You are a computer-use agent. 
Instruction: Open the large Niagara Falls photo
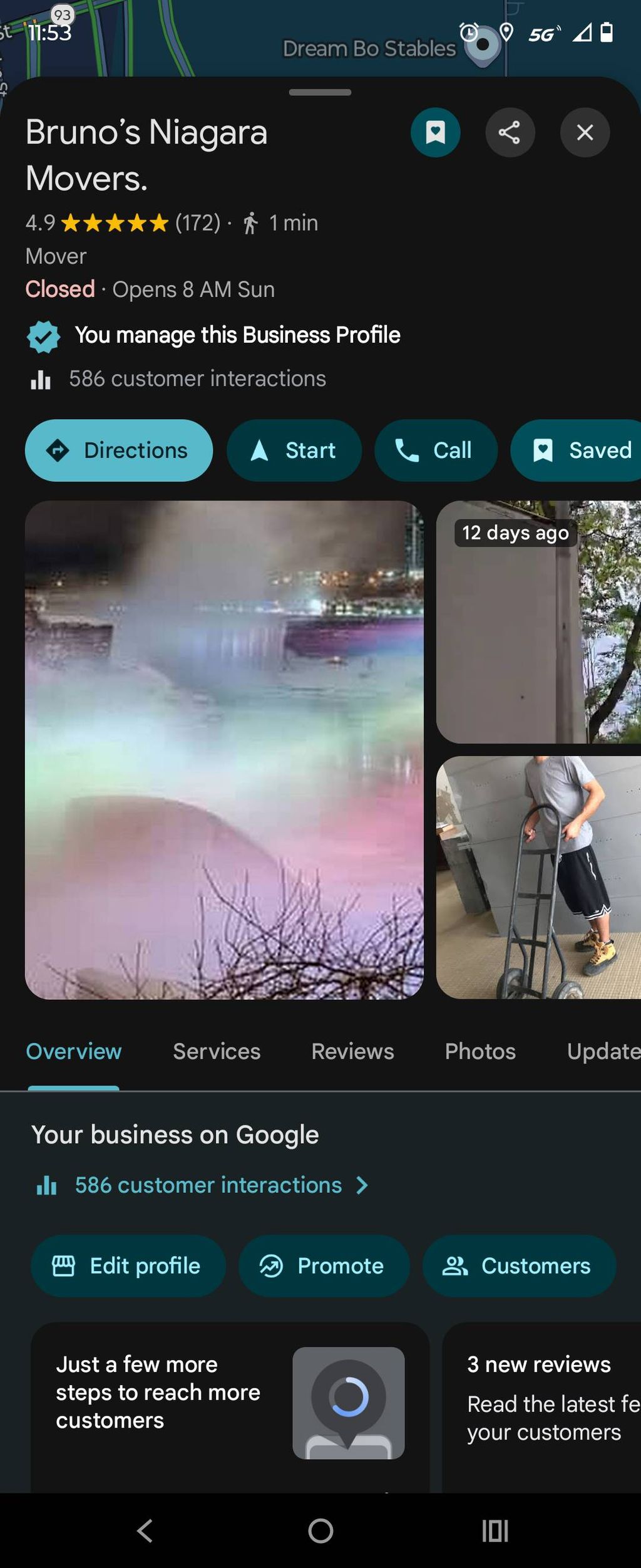click(224, 749)
